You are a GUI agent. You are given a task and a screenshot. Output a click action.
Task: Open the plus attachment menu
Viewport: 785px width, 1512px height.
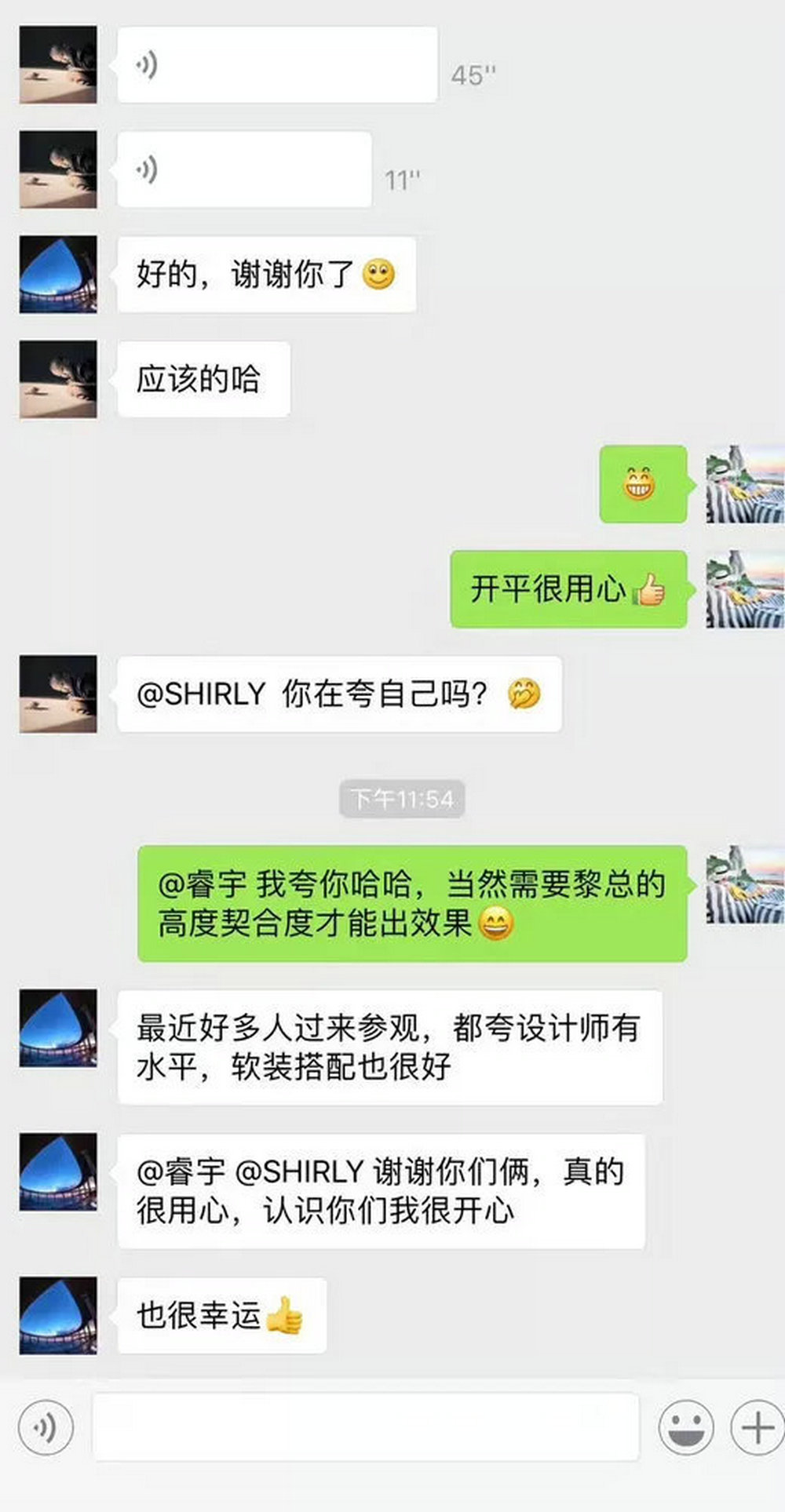(x=757, y=1426)
